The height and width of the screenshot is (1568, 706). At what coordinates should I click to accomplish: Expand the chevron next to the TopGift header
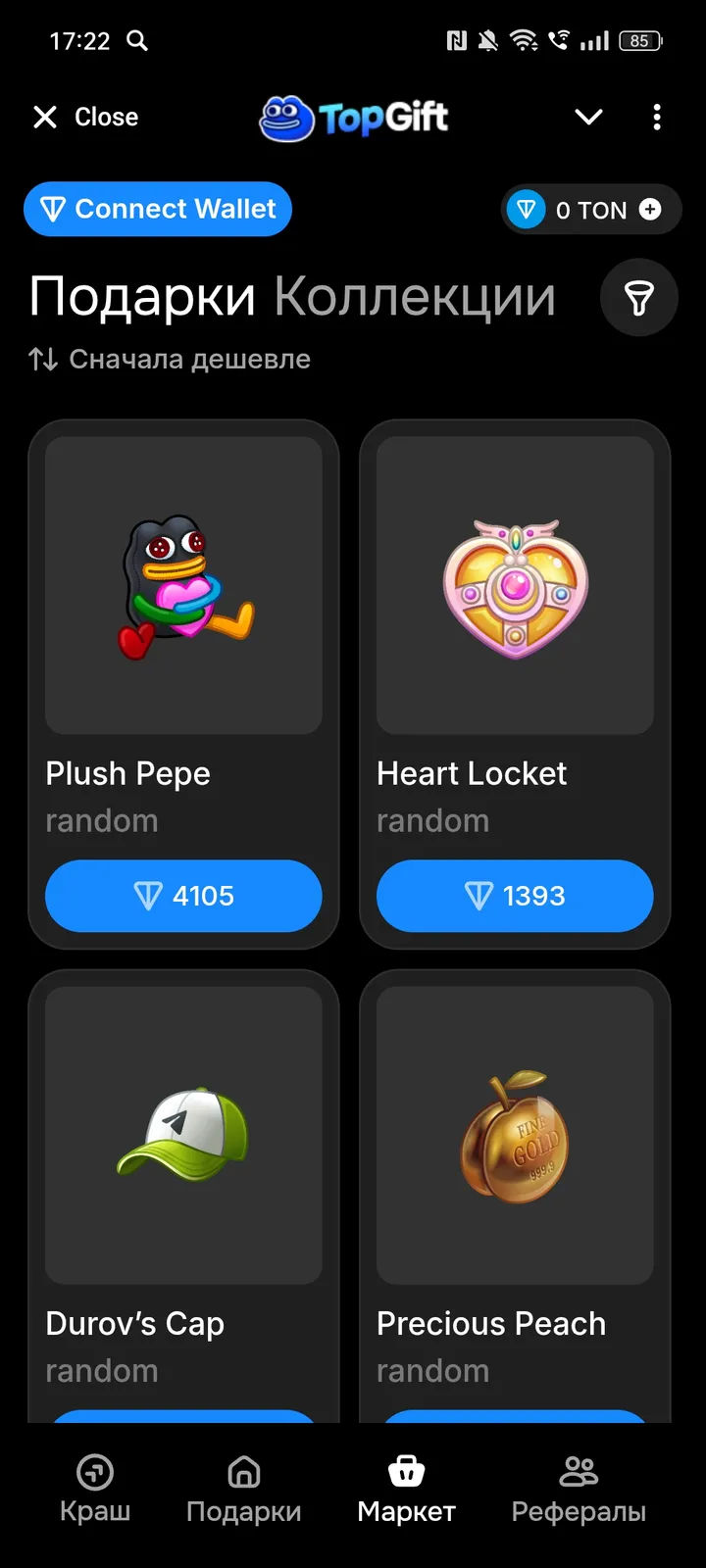[x=588, y=117]
